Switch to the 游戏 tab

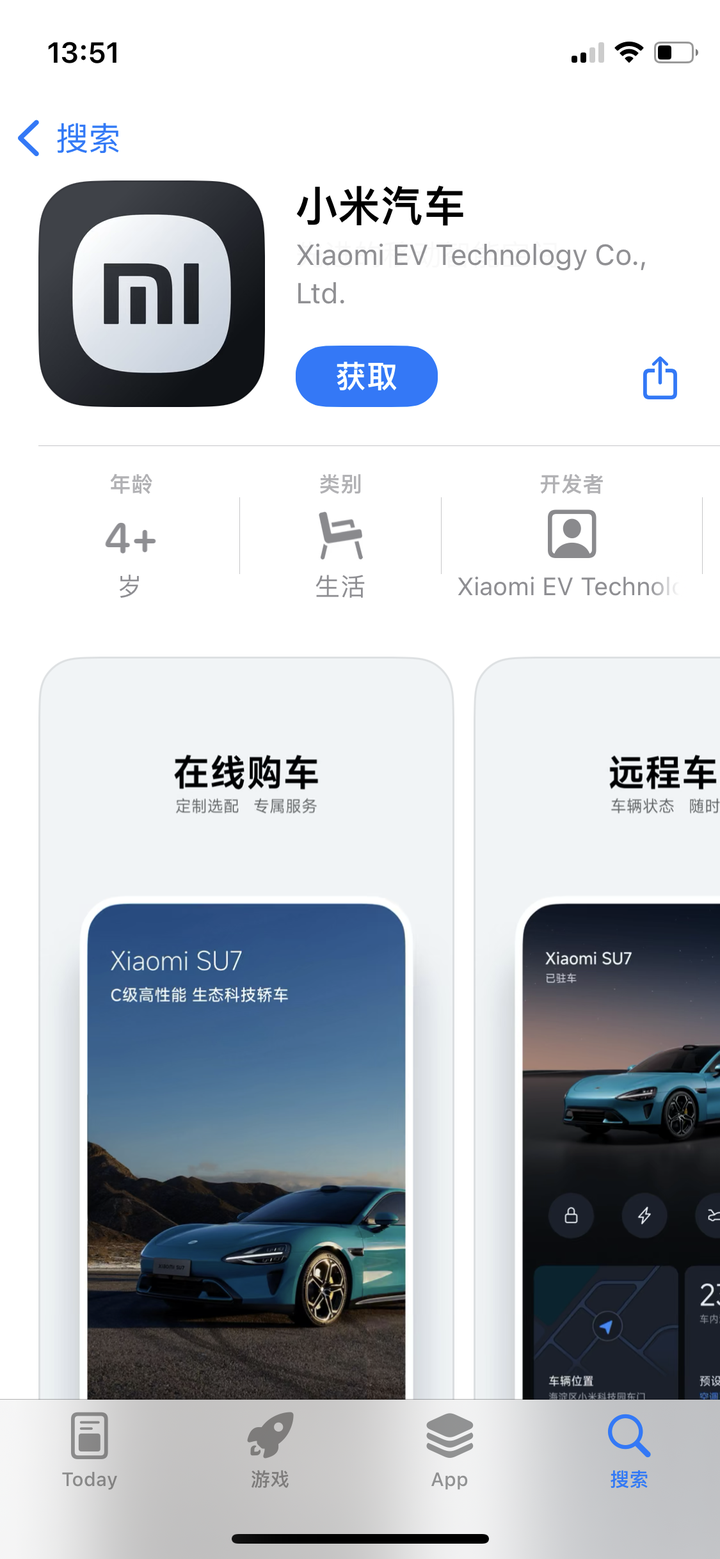tap(269, 1450)
